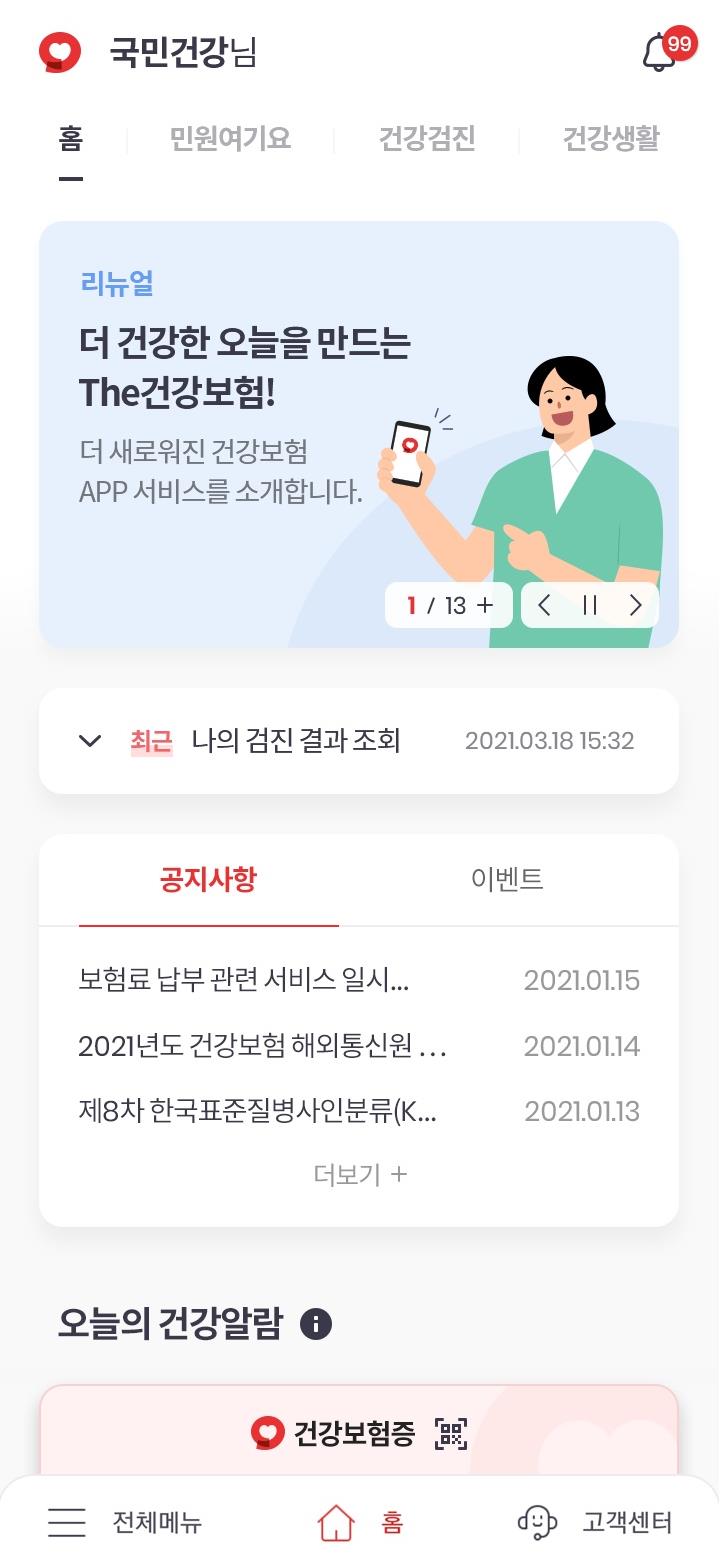The image size is (720, 1567).
Task: Switch to the 이벤트 tab
Action: [507, 880]
